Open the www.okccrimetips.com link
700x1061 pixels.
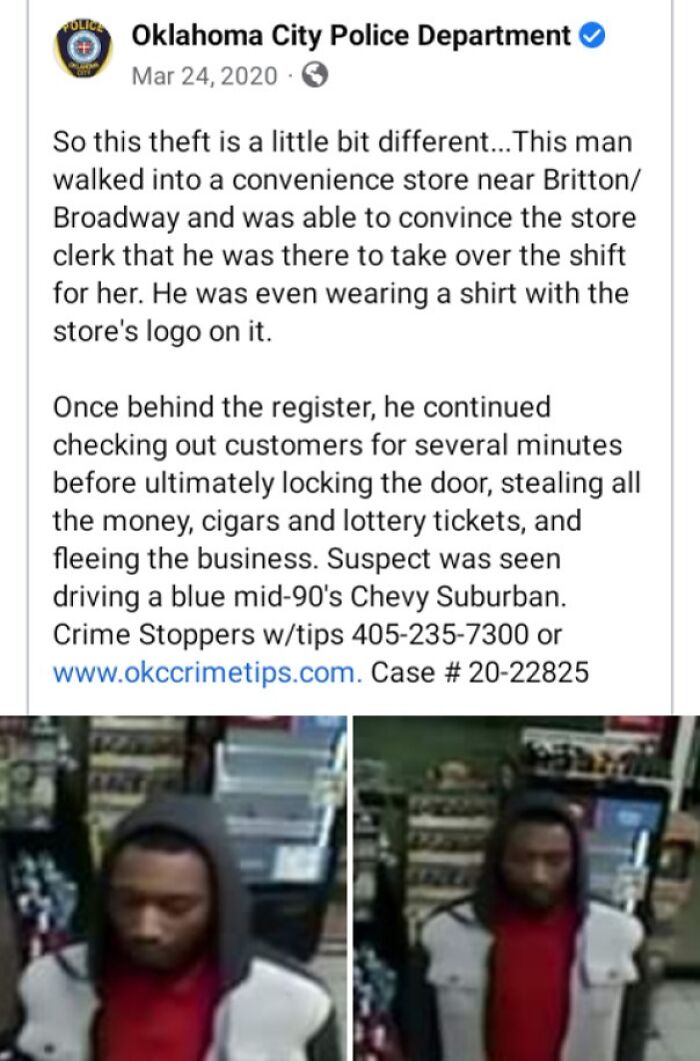pyautogui.click(x=206, y=671)
